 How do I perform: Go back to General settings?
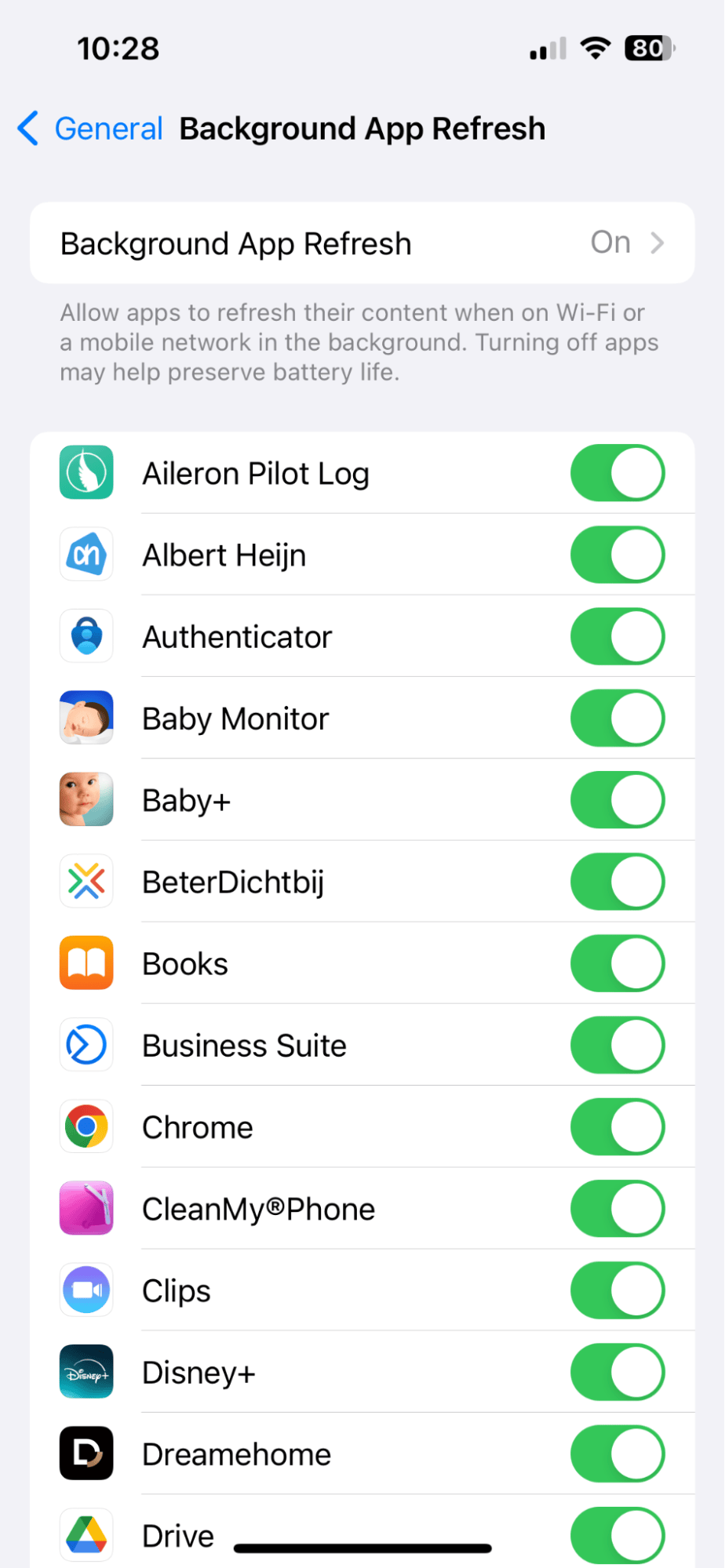(90, 129)
